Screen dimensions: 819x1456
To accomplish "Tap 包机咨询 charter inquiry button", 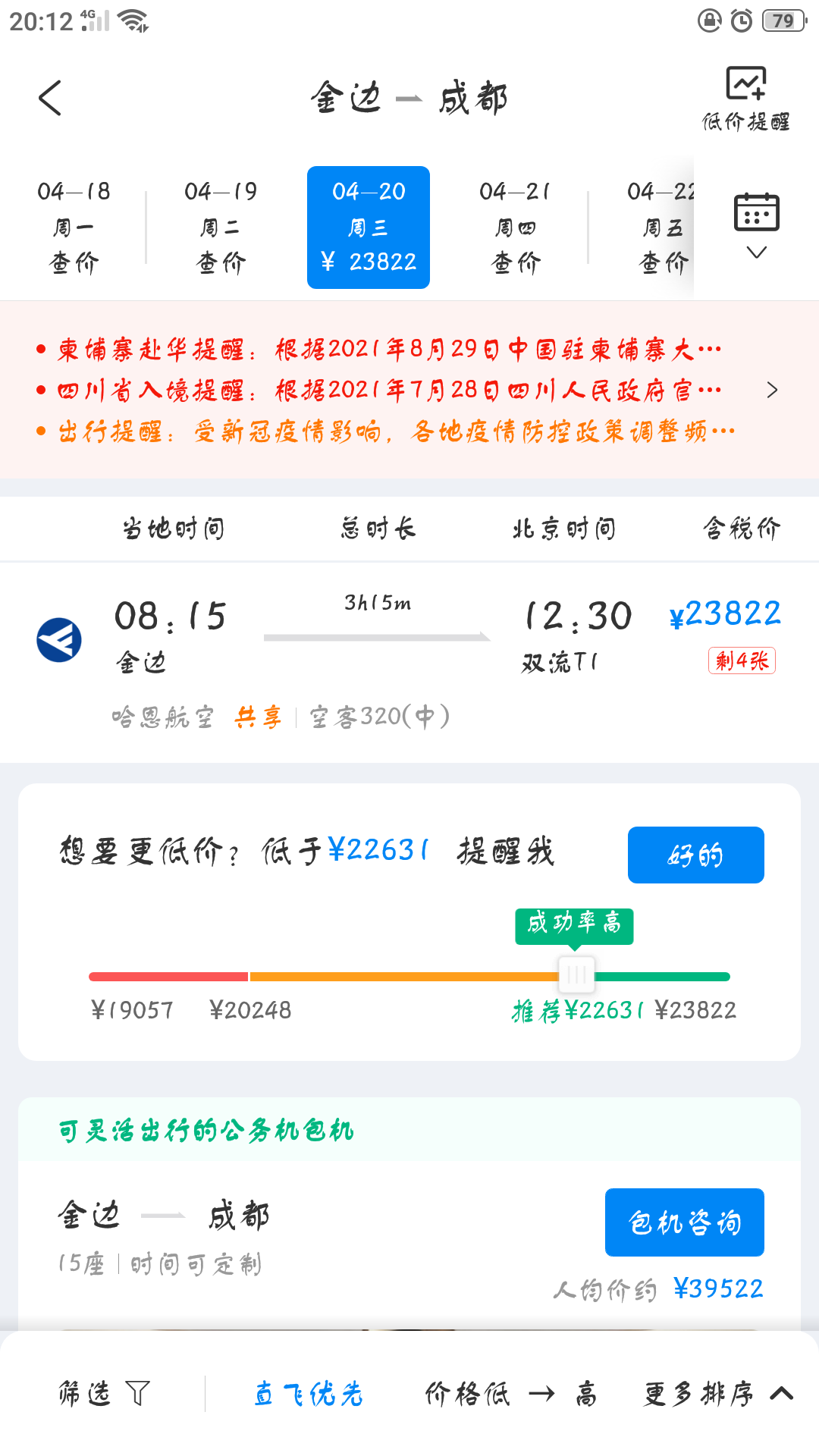I will [x=684, y=1222].
